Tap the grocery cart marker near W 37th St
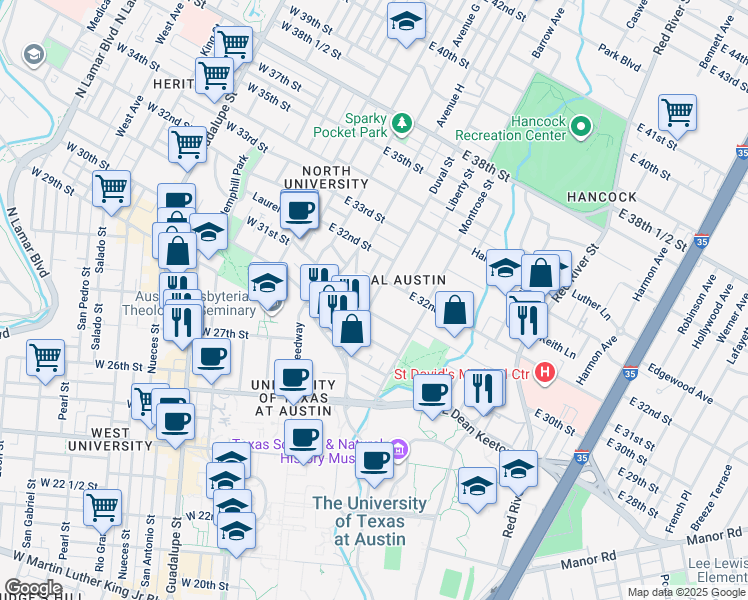The image size is (748, 600). tap(215, 75)
